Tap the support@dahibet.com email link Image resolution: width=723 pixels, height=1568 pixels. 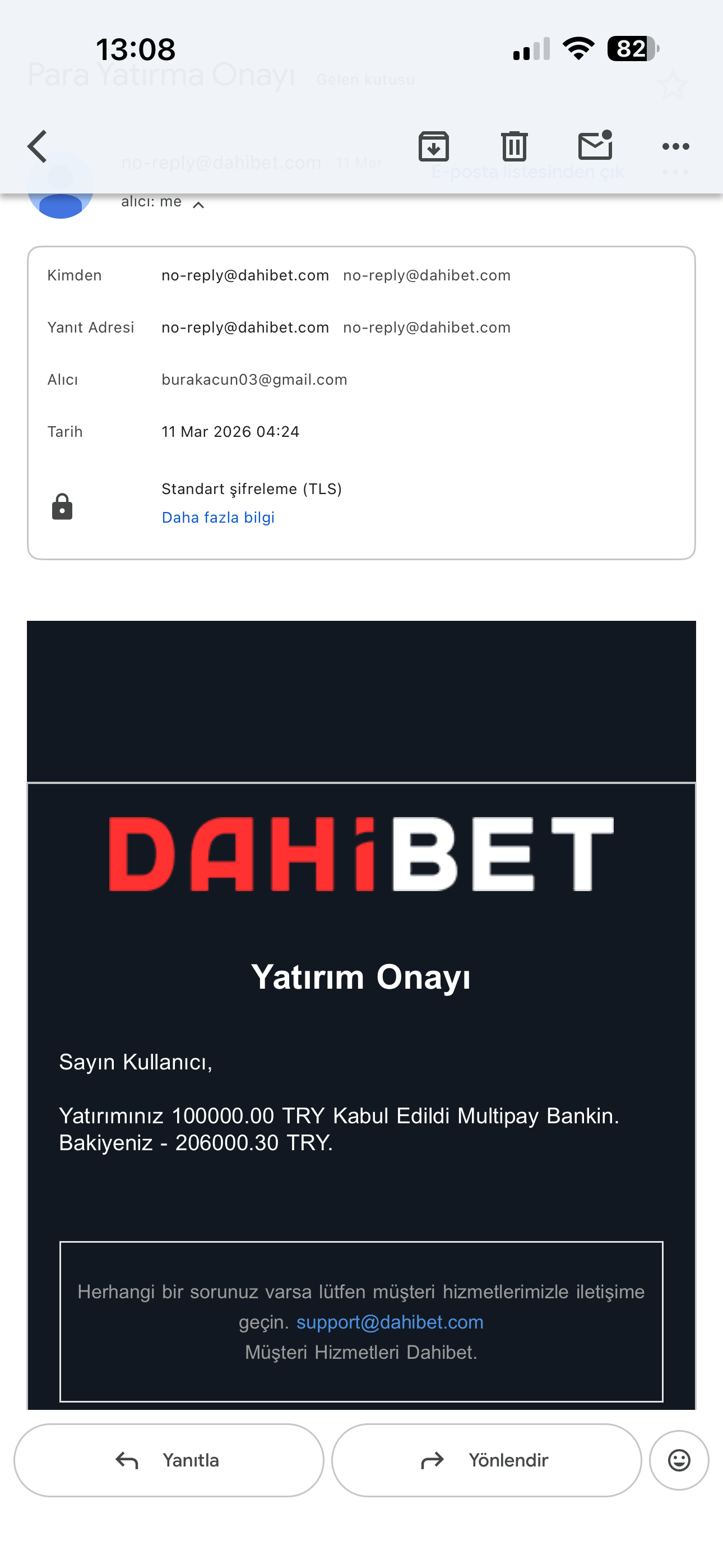(x=390, y=1322)
